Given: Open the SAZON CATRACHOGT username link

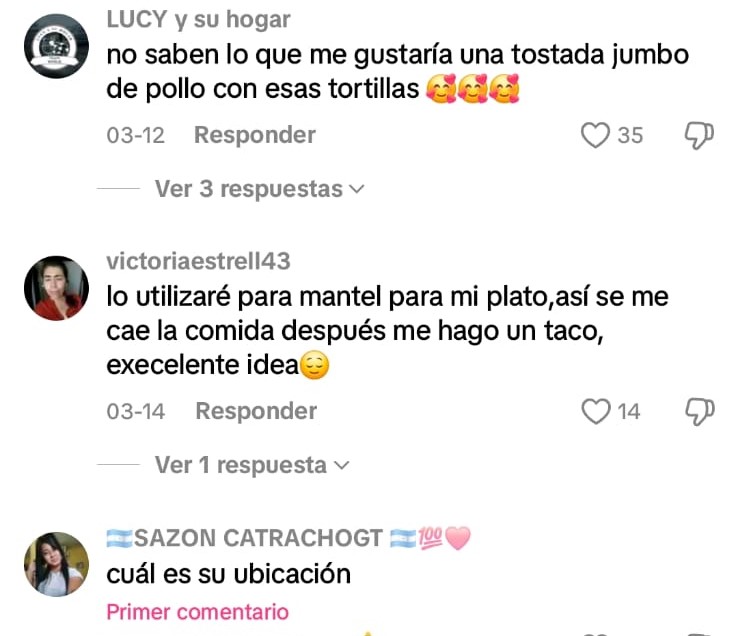Looking at the screenshot, I should tap(258, 538).
